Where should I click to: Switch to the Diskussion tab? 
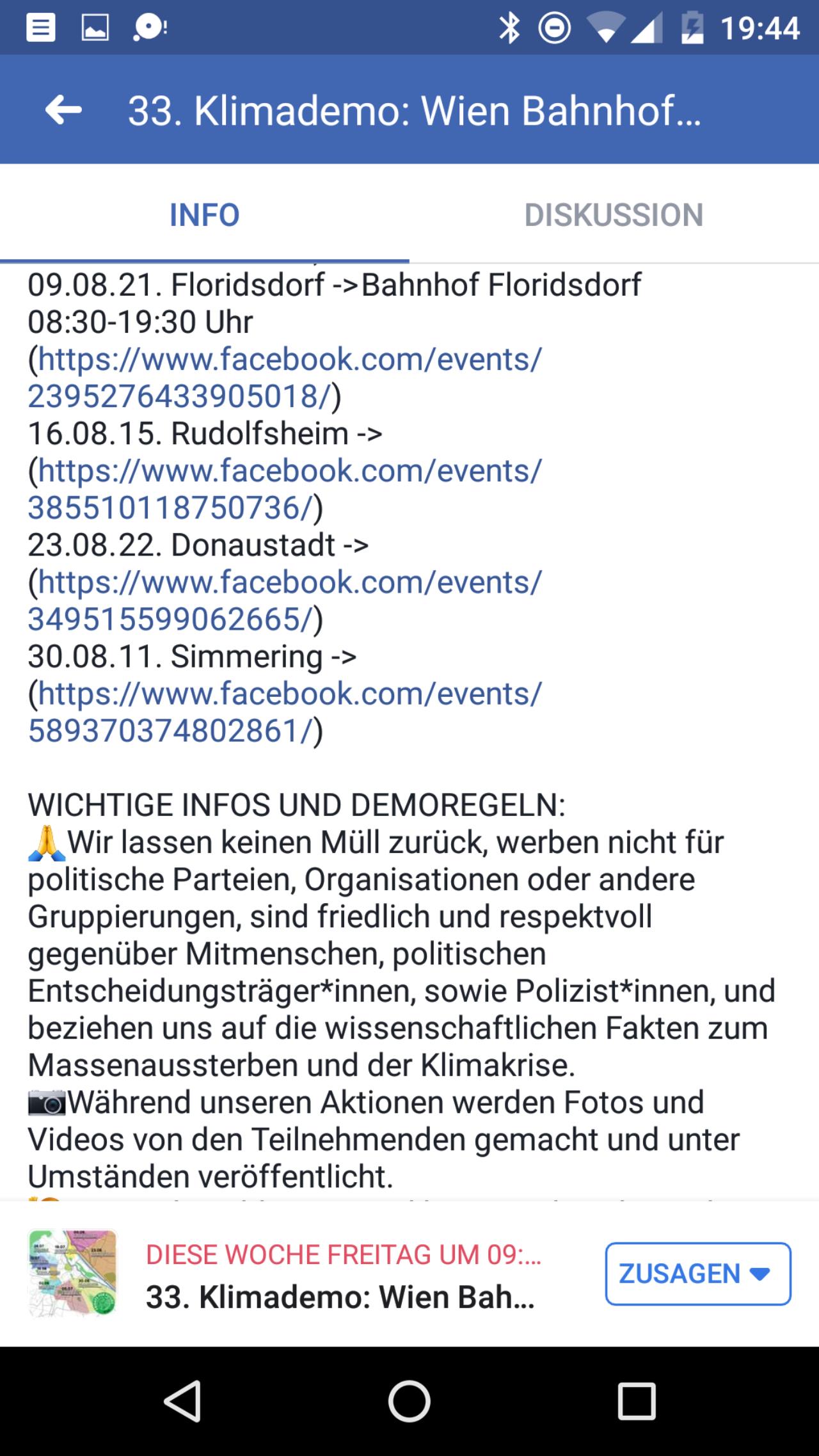[614, 214]
